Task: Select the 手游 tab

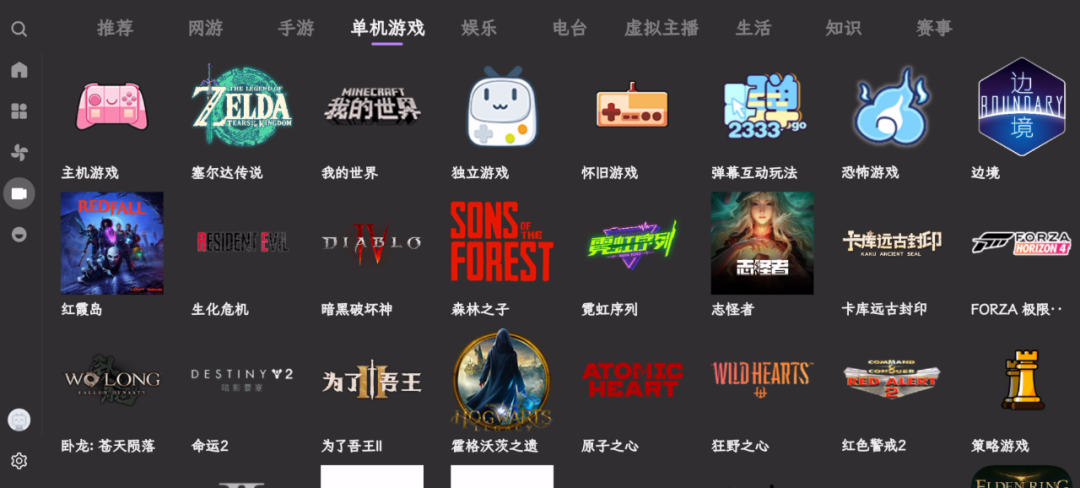Action: (x=296, y=28)
